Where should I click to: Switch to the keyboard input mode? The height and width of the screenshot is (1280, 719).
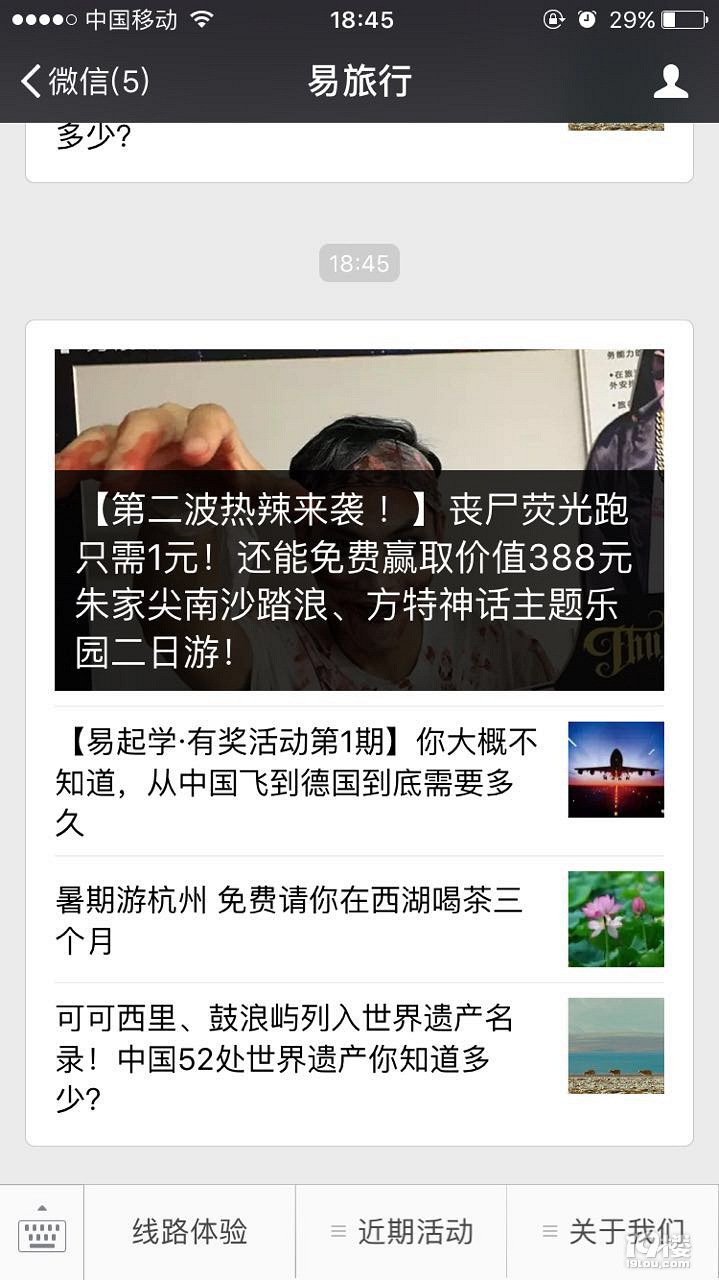click(x=41, y=1232)
